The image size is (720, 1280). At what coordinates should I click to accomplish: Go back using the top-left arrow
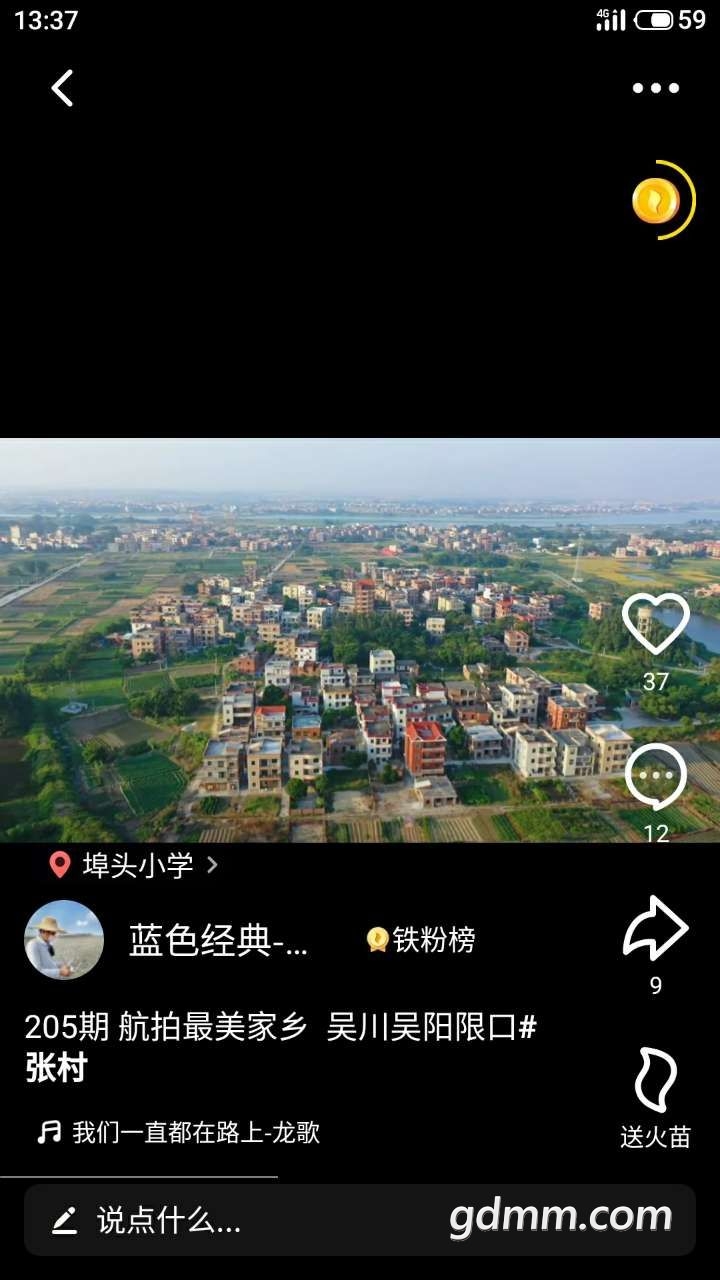[62, 88]
